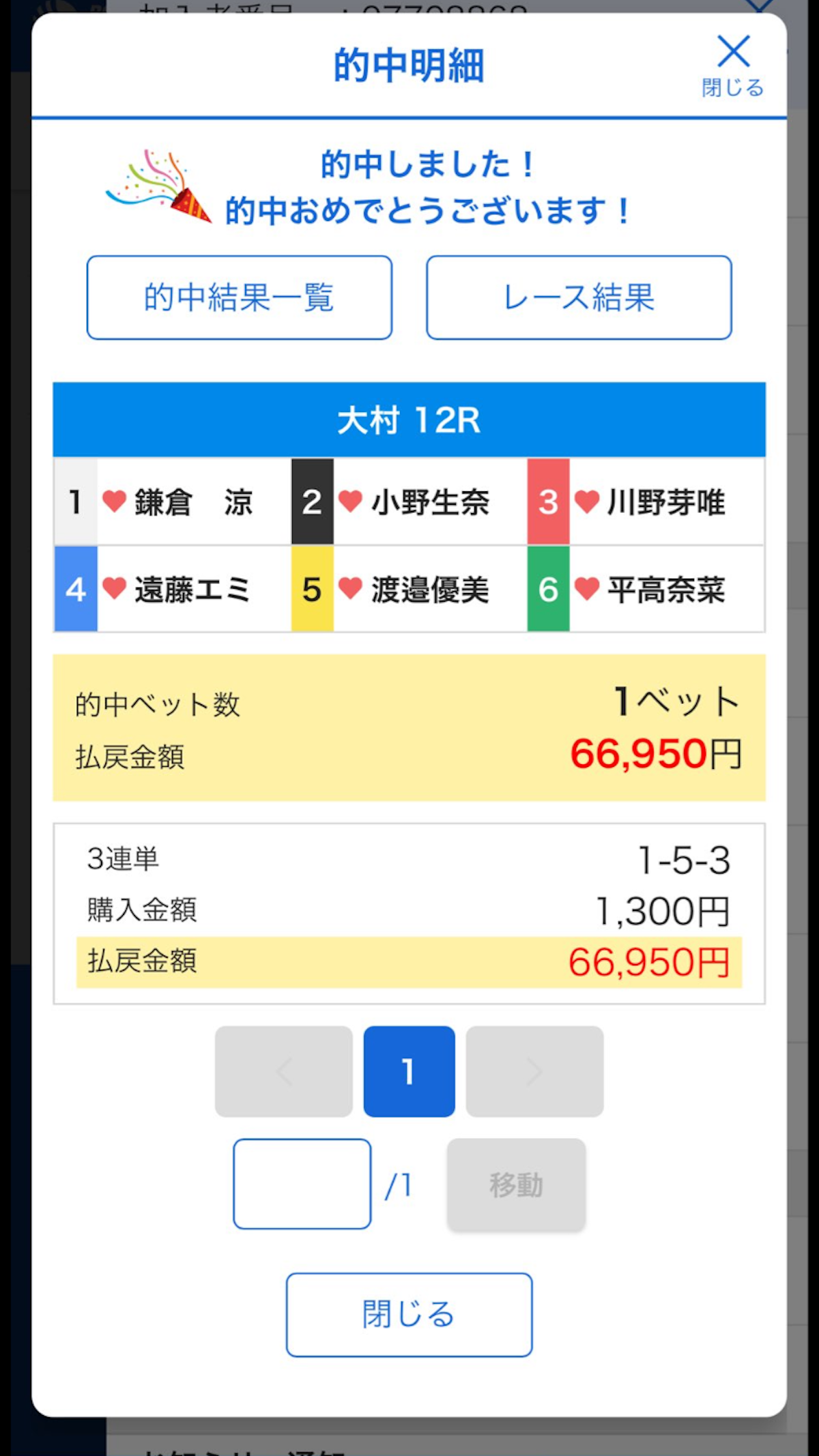The image size is (819, 1456).
Task: Click racer number 1 lane badge
Action: (75, 503)
